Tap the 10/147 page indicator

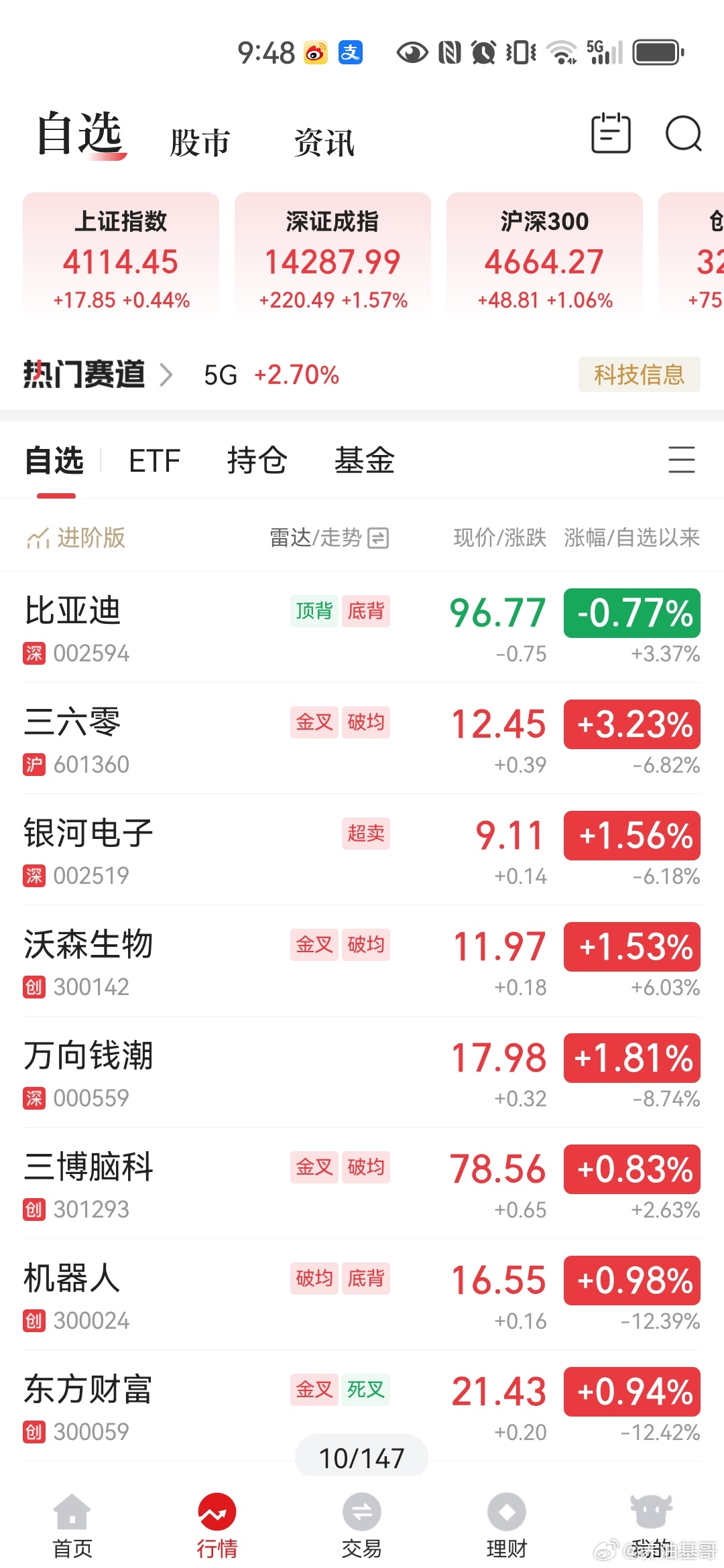[x=361, y=1455]
